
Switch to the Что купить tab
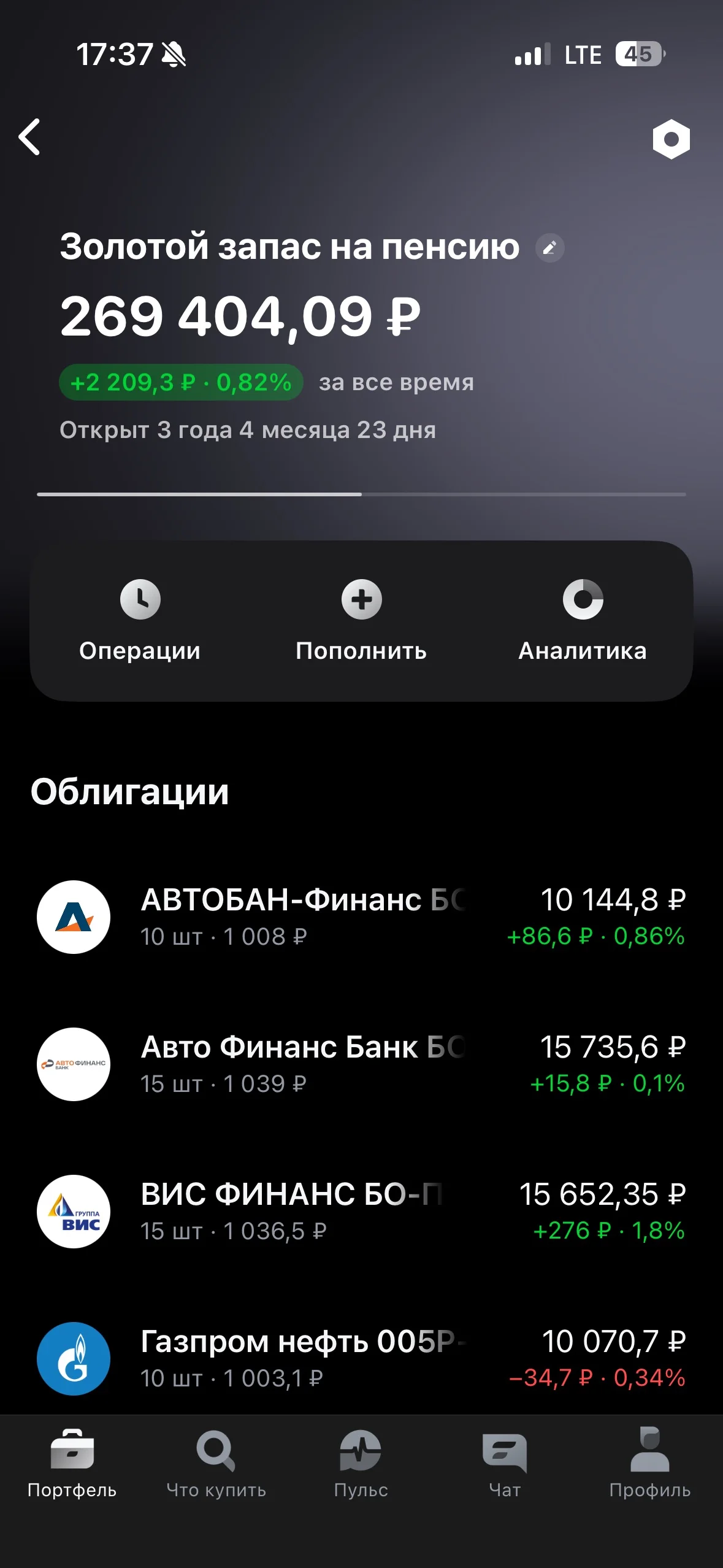(216, 1464)
